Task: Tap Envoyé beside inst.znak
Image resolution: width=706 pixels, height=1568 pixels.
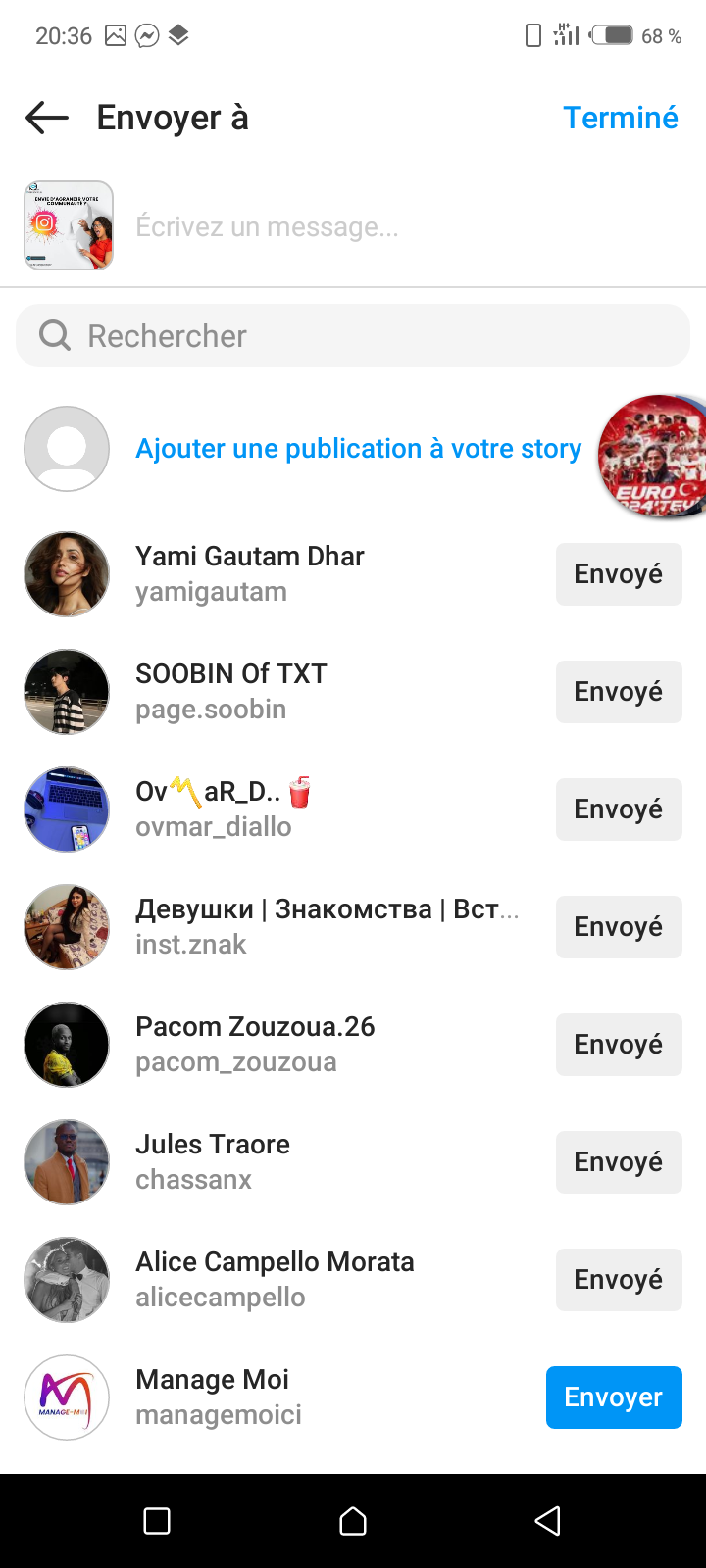Action: coord(618,927)
